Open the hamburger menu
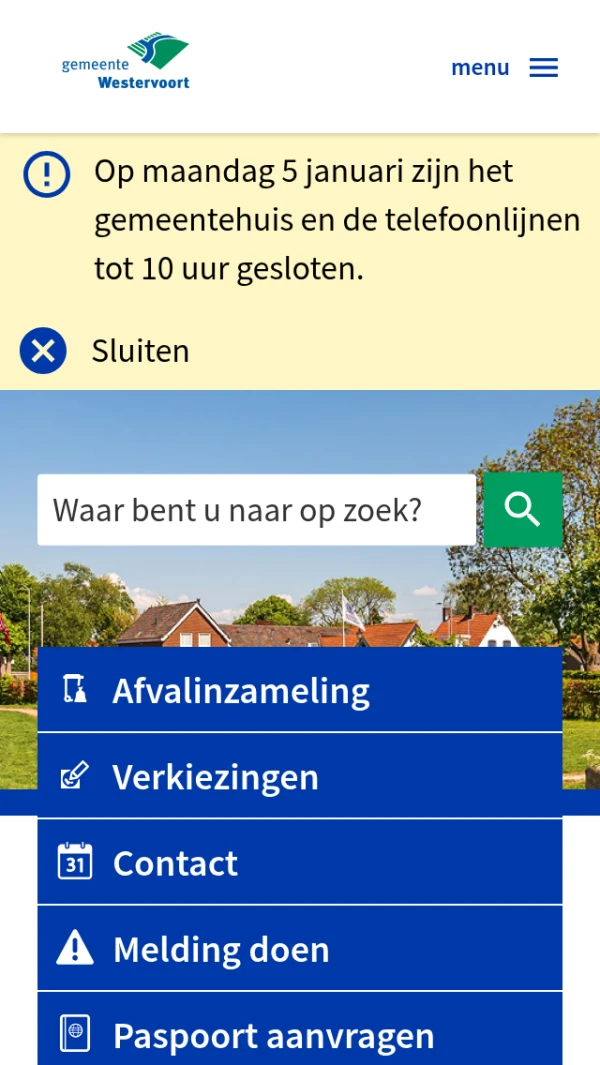The height and width of the screenshot is (1065, 600). tap(504, 67)
